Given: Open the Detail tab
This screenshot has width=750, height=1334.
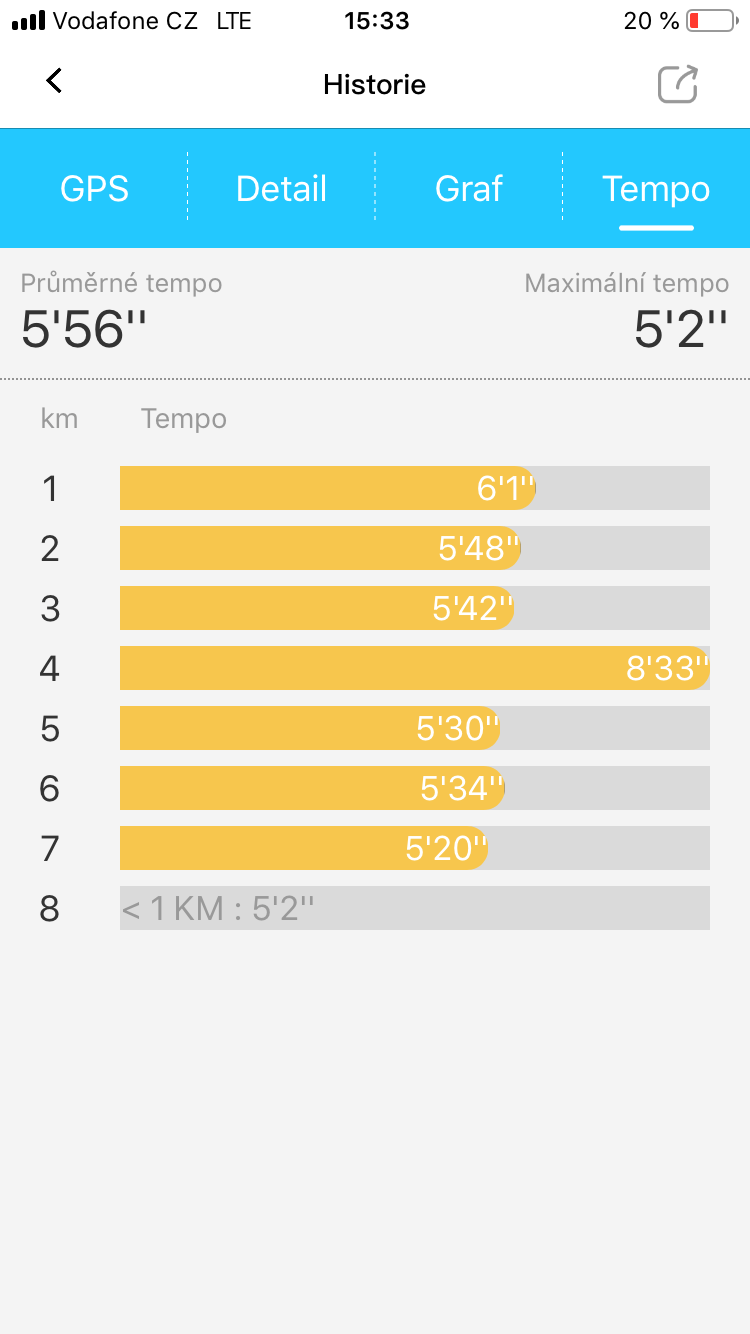Looking at the screenshot, I should point(281,188).
